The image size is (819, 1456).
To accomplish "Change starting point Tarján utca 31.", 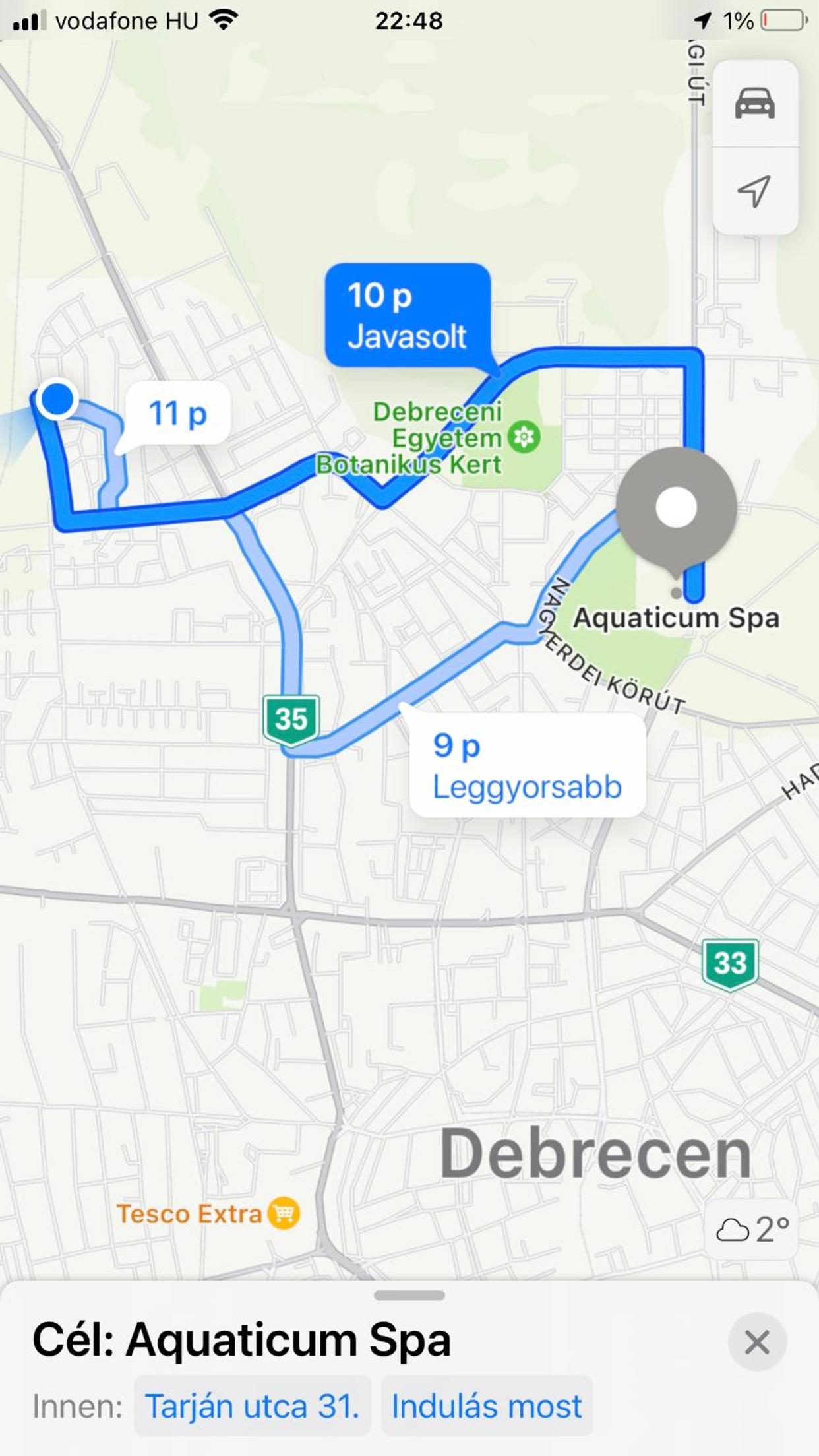I will 252,1405.
